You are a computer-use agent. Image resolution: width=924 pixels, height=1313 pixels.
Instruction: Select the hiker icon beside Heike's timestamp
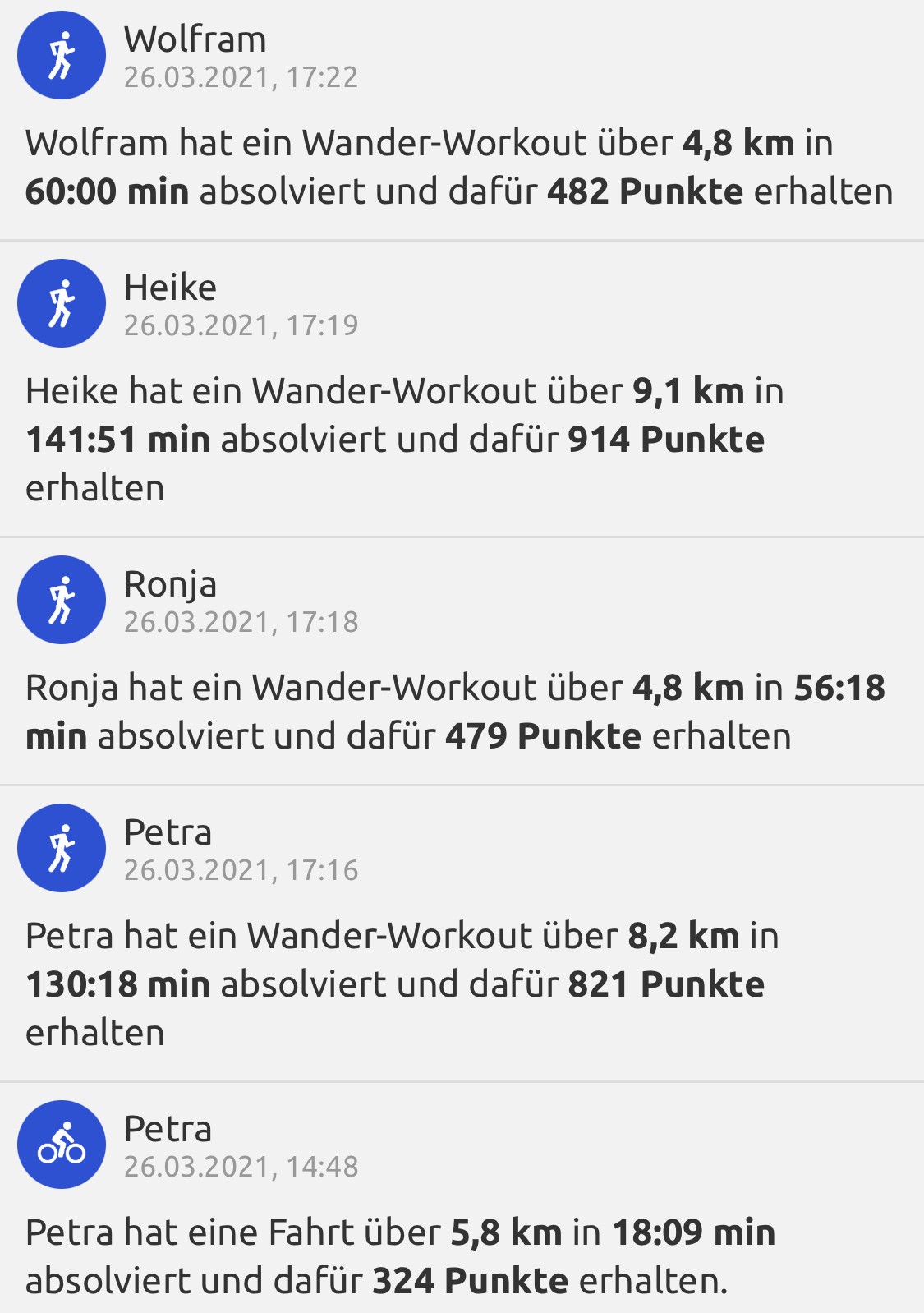[x=62, y=302]
